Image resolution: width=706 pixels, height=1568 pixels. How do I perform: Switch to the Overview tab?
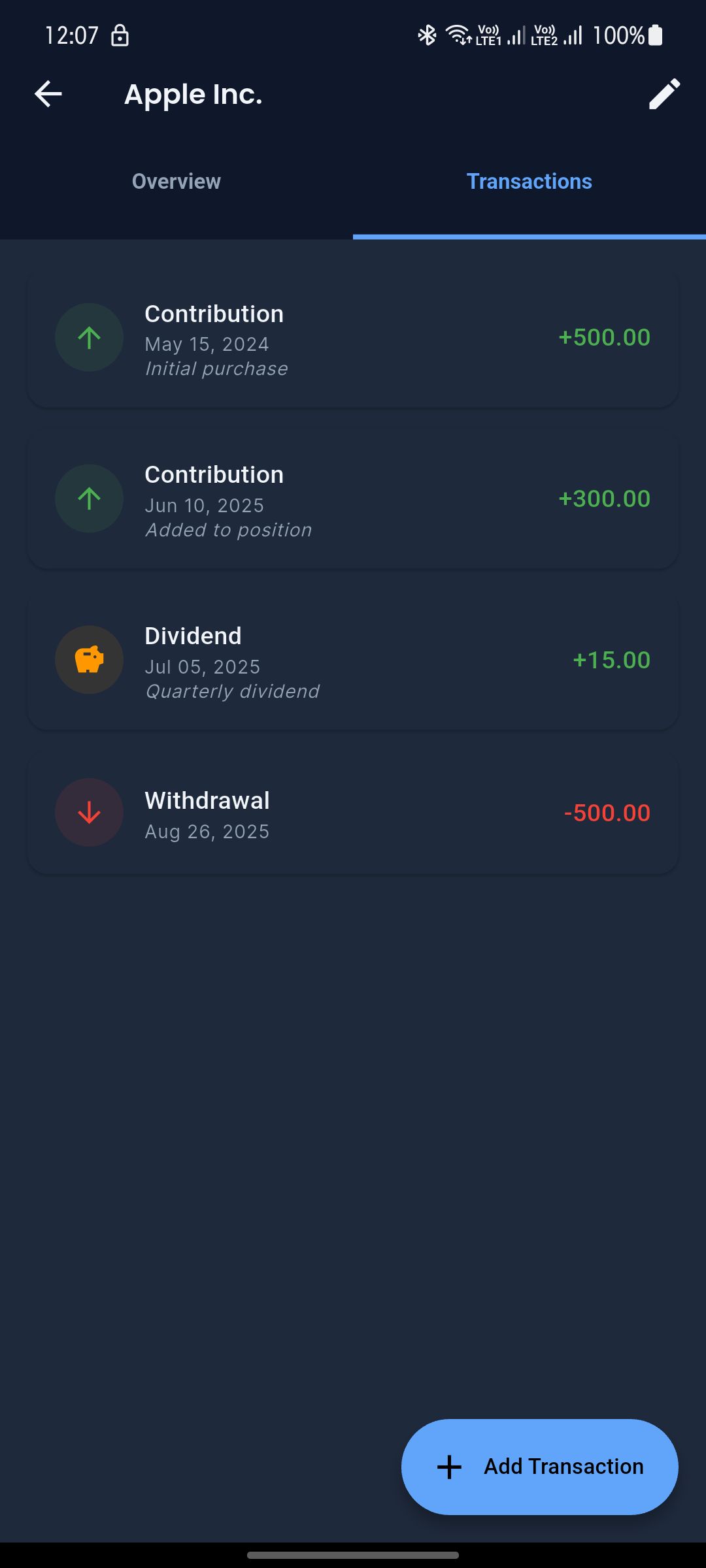click(176, 182)
